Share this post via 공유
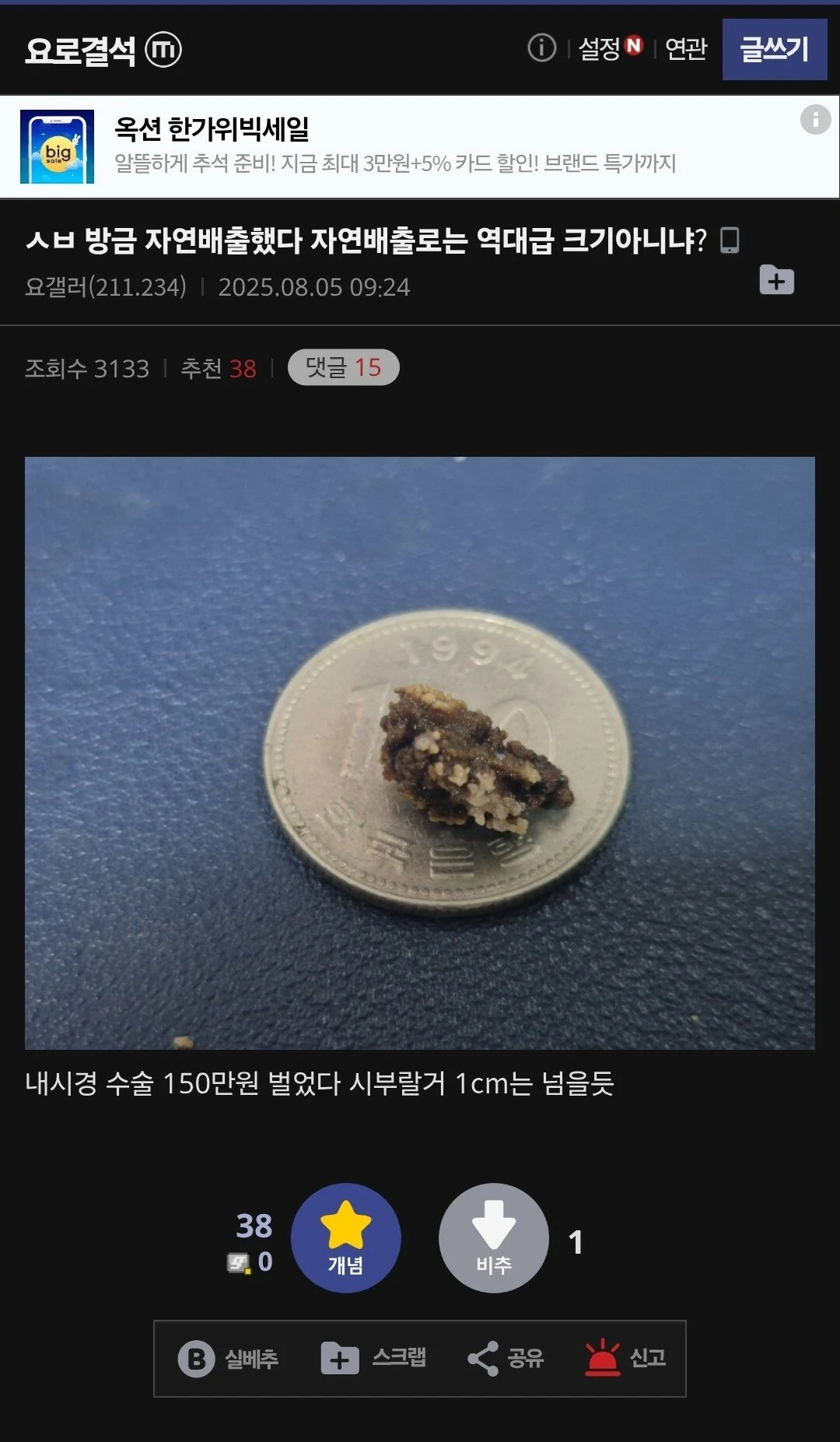This screenshot has width=840, height=1442. click(x=506, y=1359)
